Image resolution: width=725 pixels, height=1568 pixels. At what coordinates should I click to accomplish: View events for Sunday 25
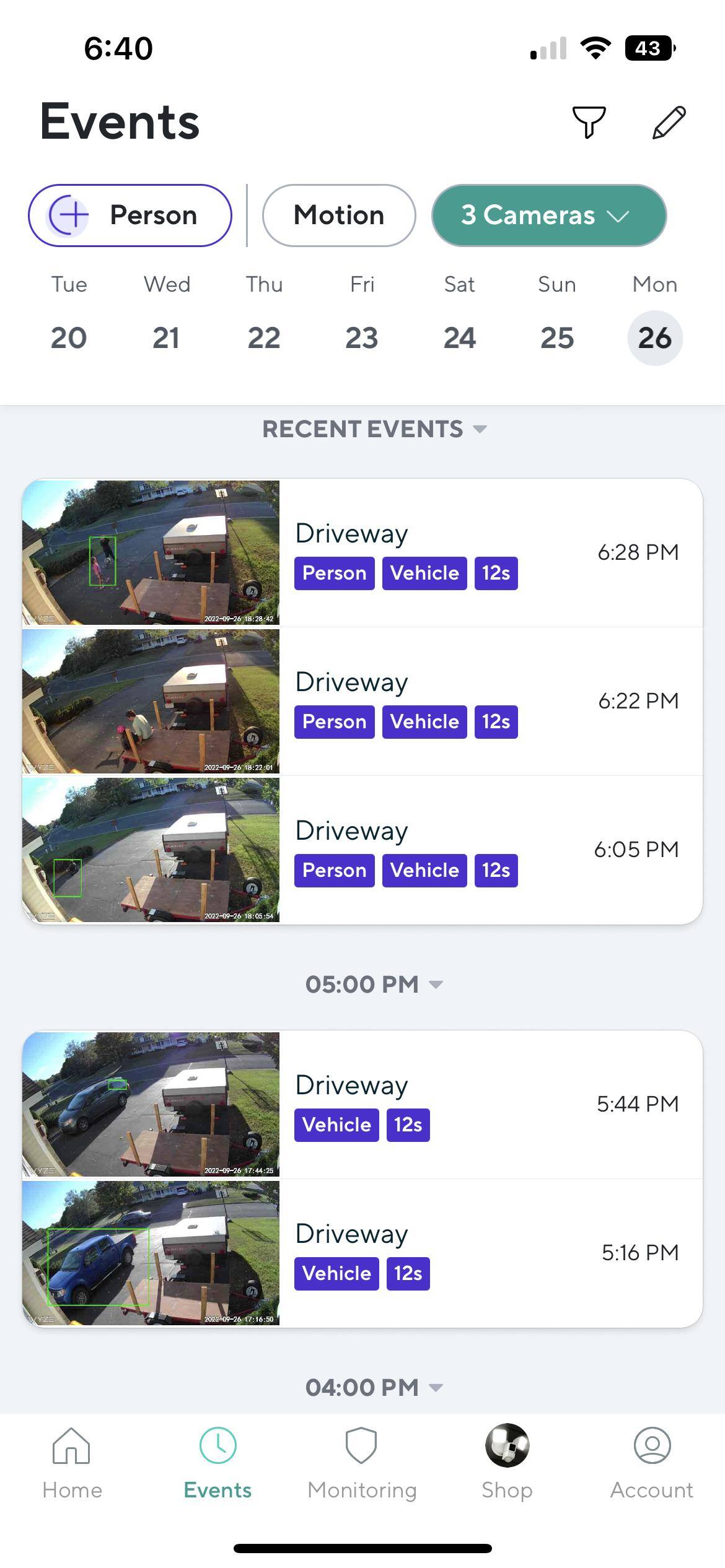coord(556,338)
